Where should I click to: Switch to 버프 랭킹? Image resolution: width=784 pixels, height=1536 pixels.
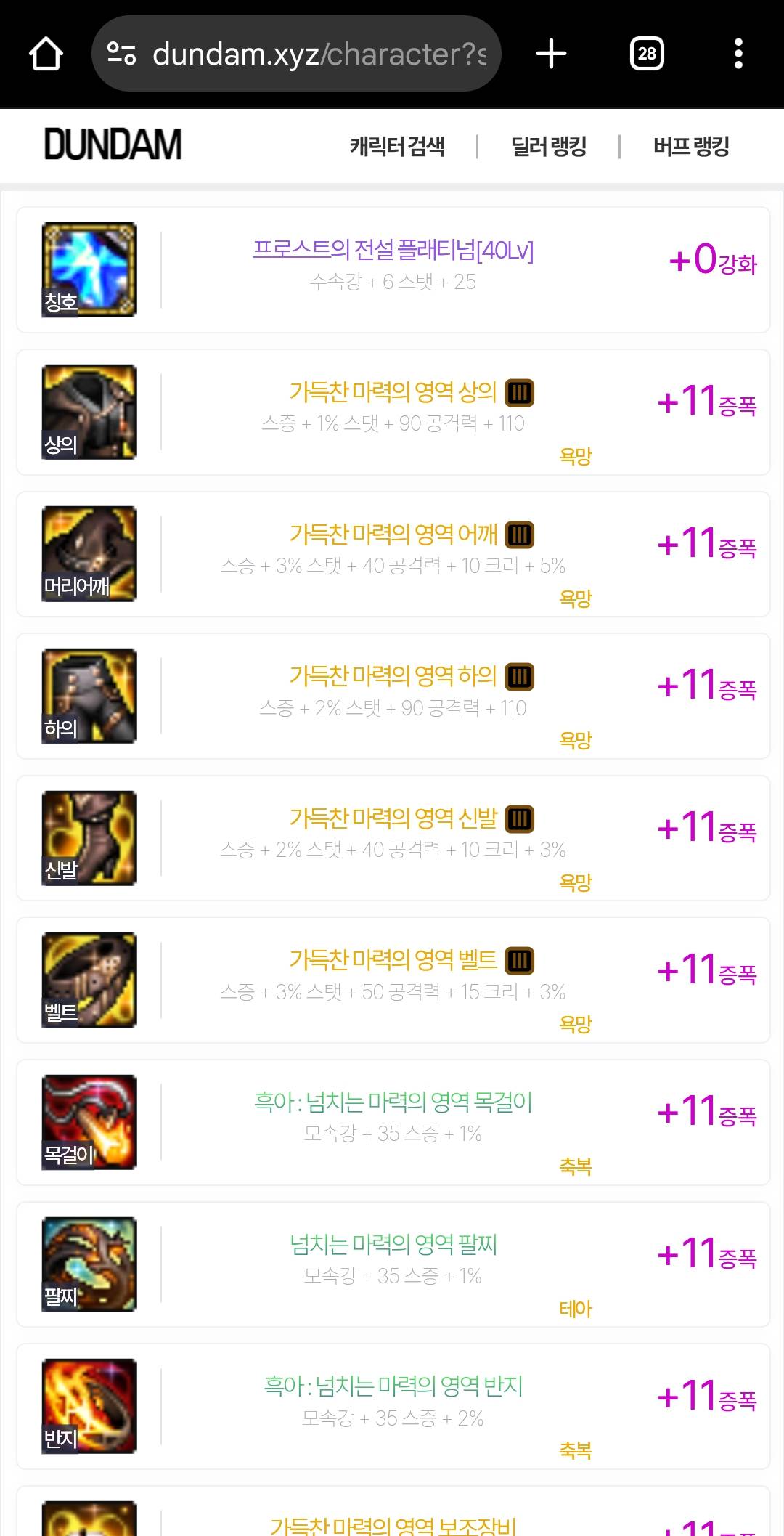tap(691, 147)
